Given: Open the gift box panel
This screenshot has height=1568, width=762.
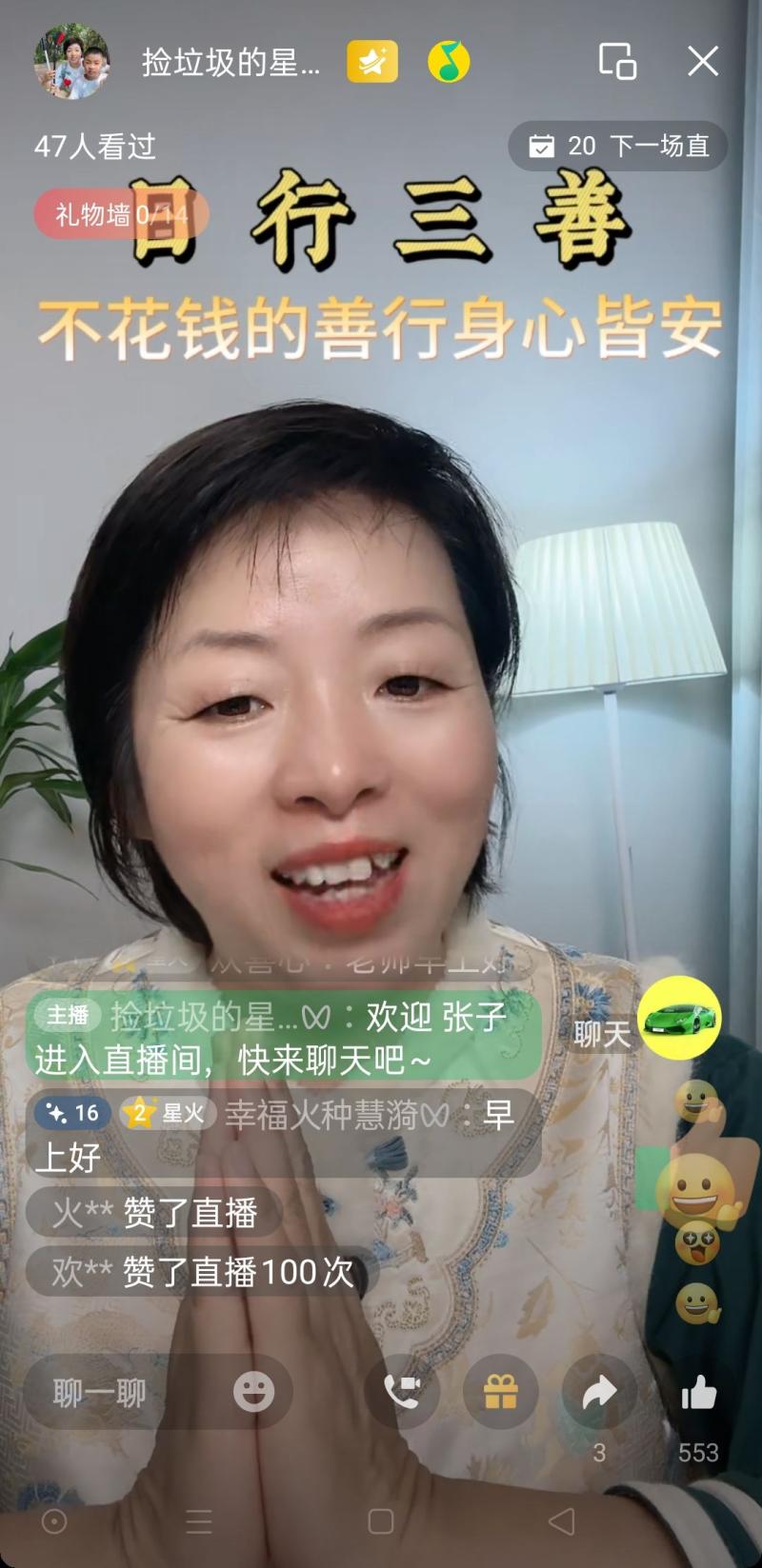Looking at the screenshot, I should [500, 1393].
